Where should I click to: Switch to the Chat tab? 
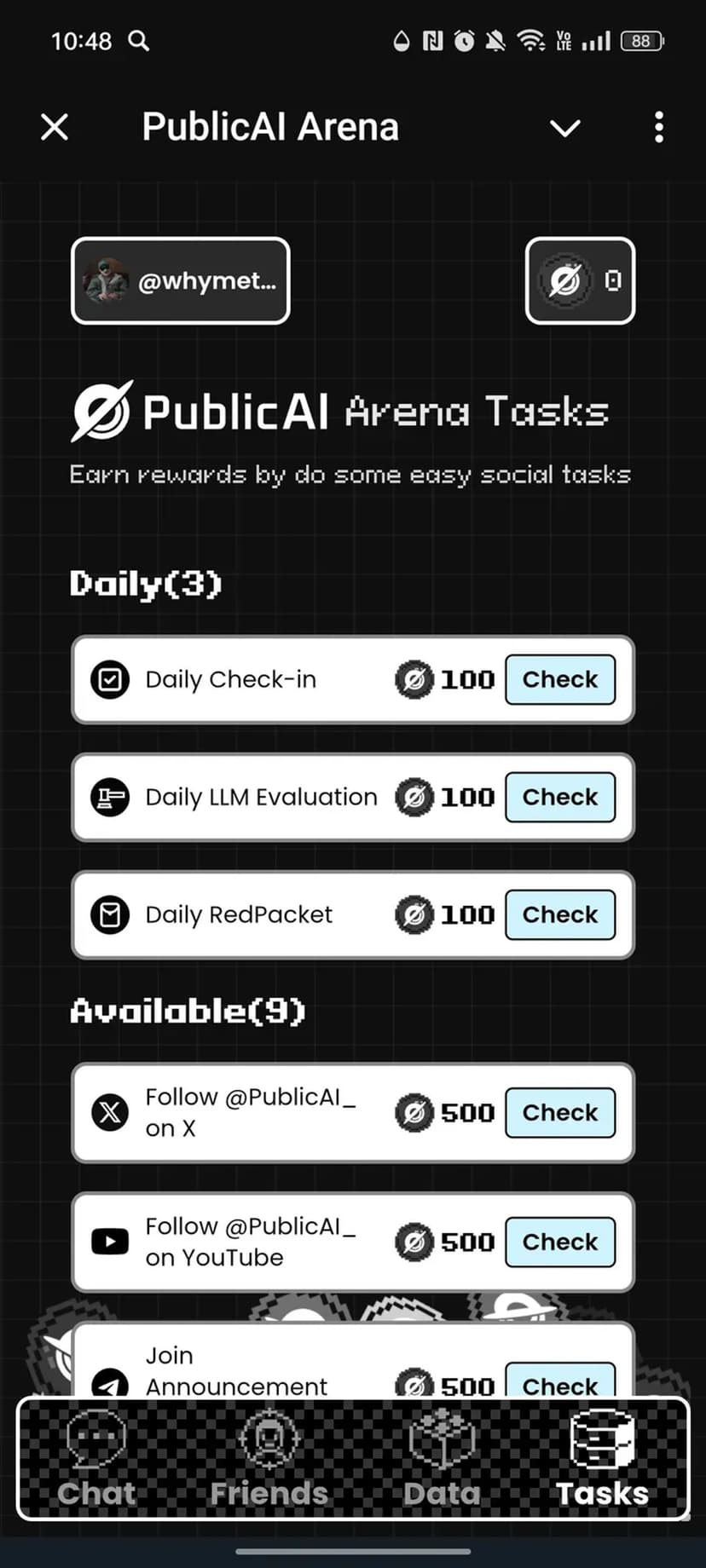point(96,1459)
